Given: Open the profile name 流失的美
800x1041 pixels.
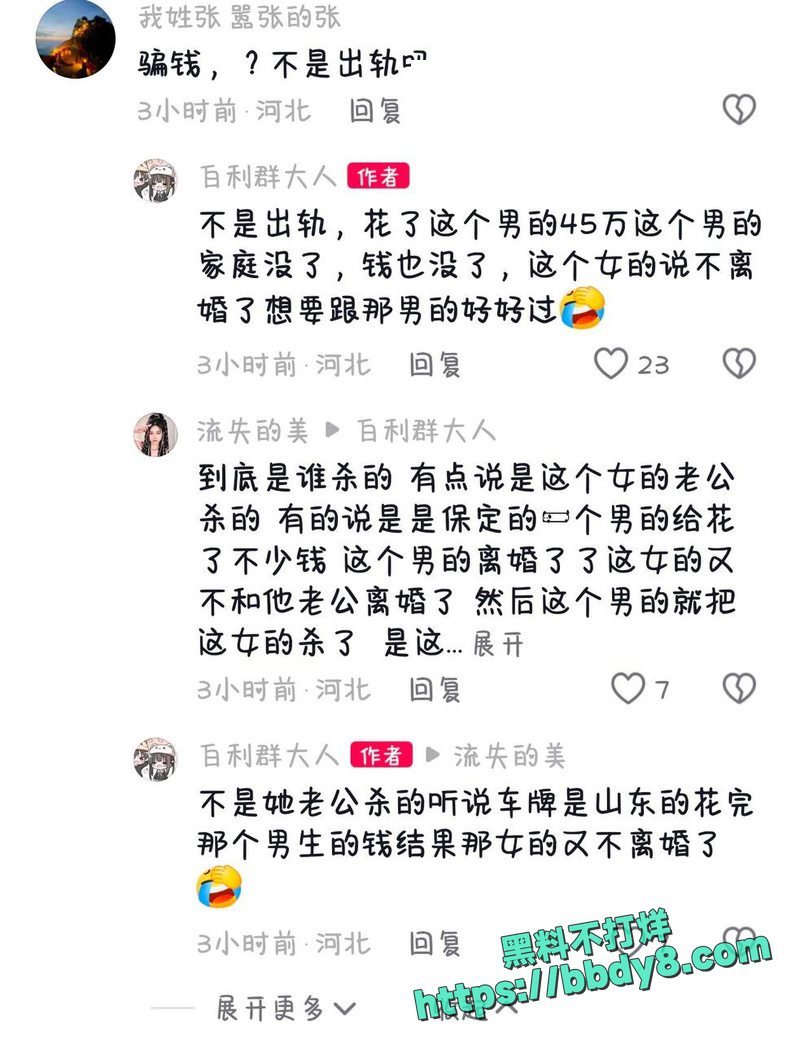Looking at the screenshot, I should (x=253, y=431).
